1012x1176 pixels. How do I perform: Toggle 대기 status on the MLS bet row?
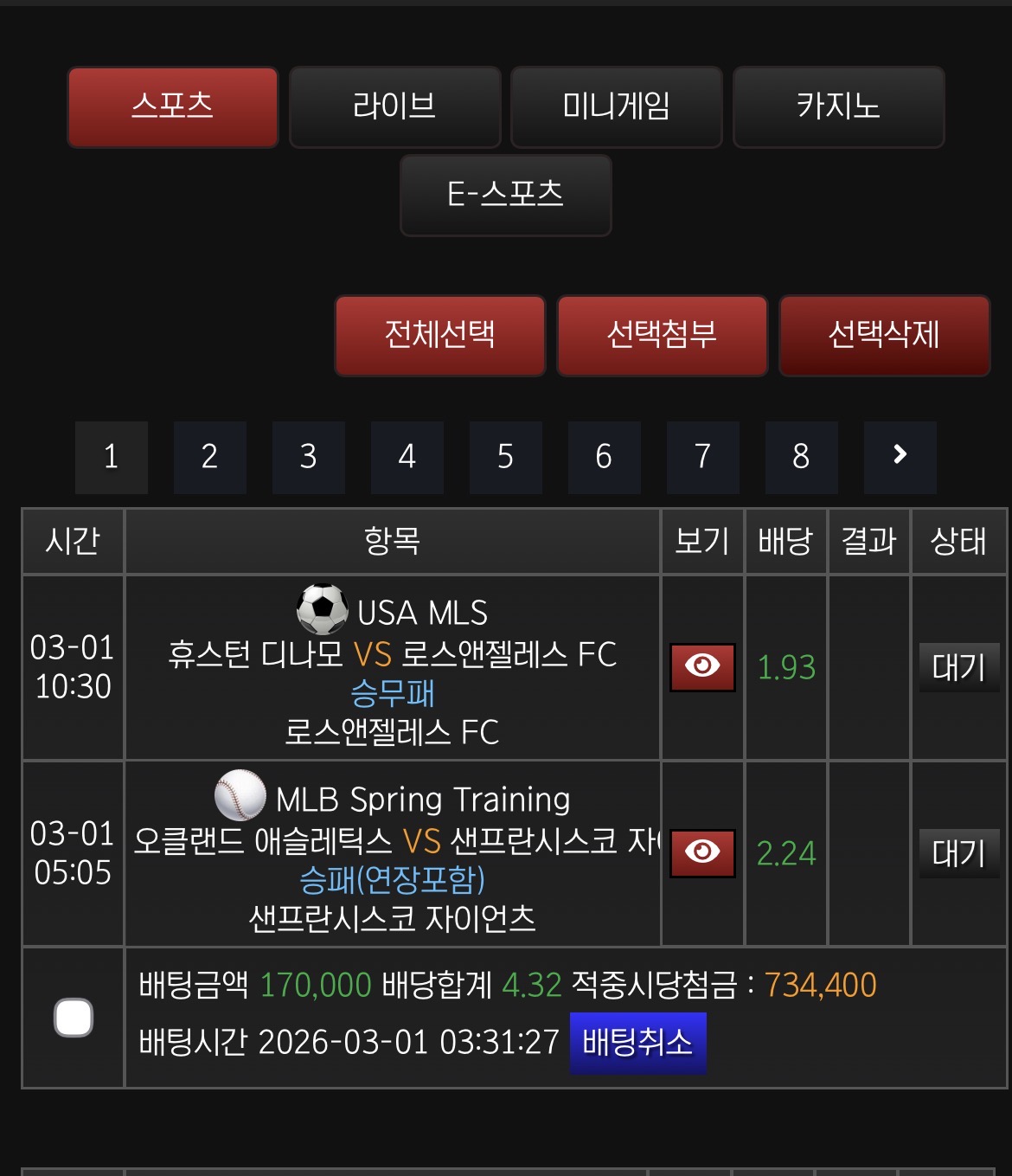click(958, 667)
